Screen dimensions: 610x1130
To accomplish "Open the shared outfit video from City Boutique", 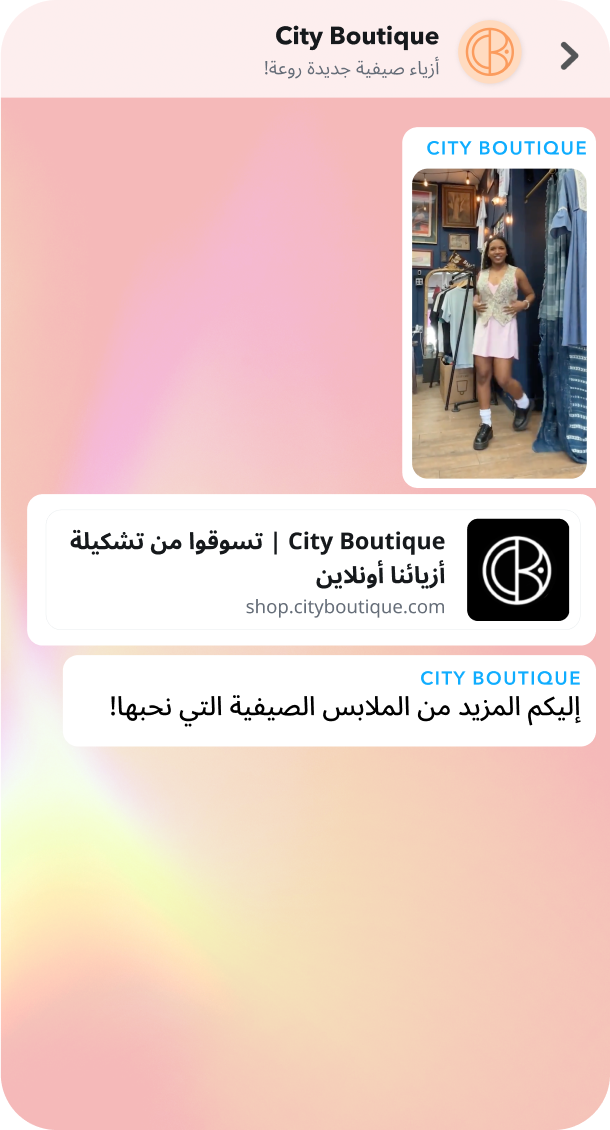I will point(499,322).
